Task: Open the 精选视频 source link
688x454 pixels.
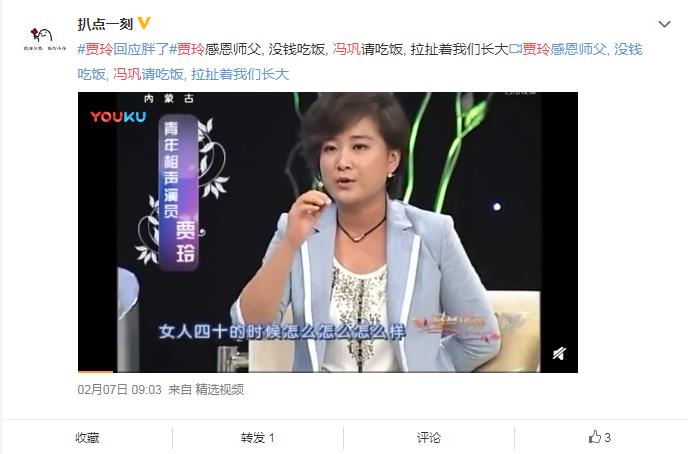Action: 219,389
